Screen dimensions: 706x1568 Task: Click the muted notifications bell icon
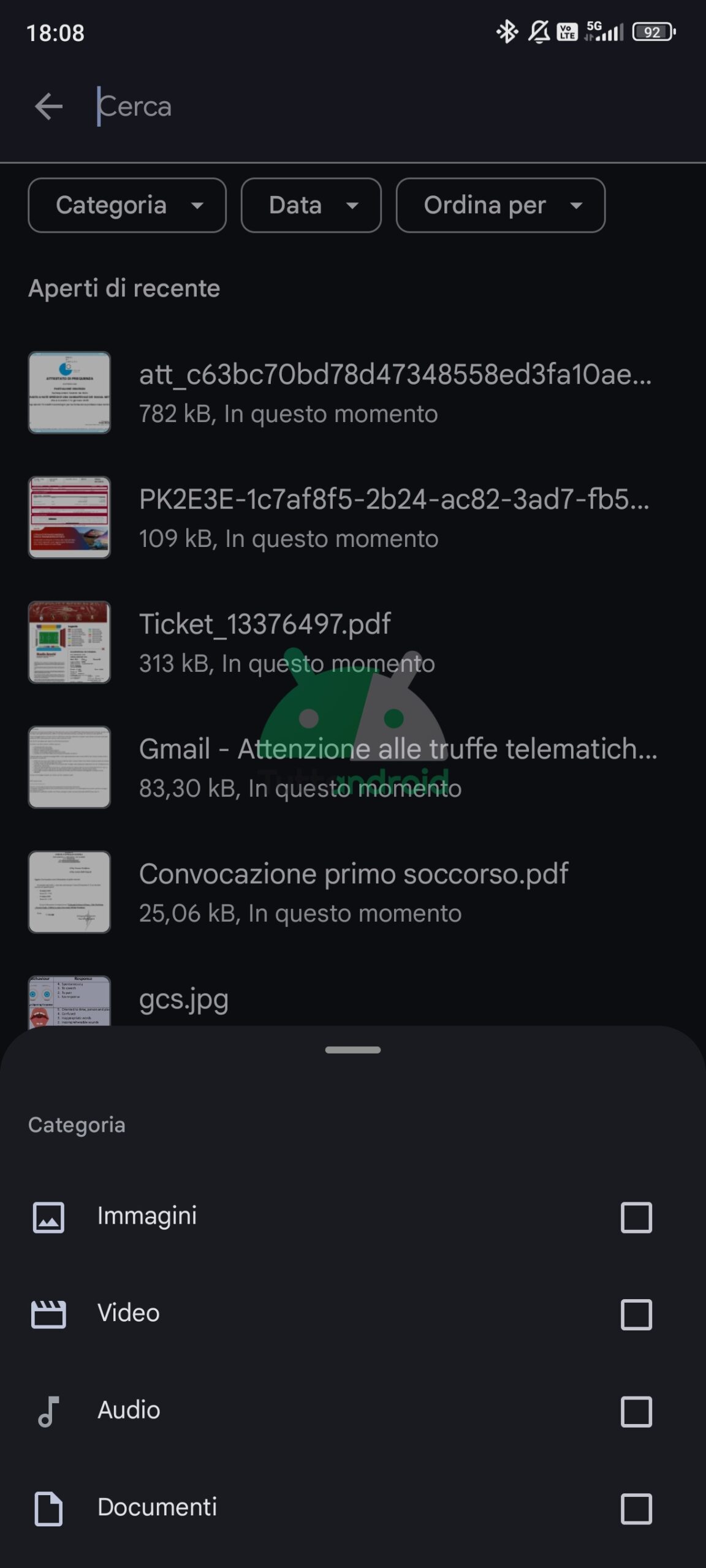click(x=537, y=32)
